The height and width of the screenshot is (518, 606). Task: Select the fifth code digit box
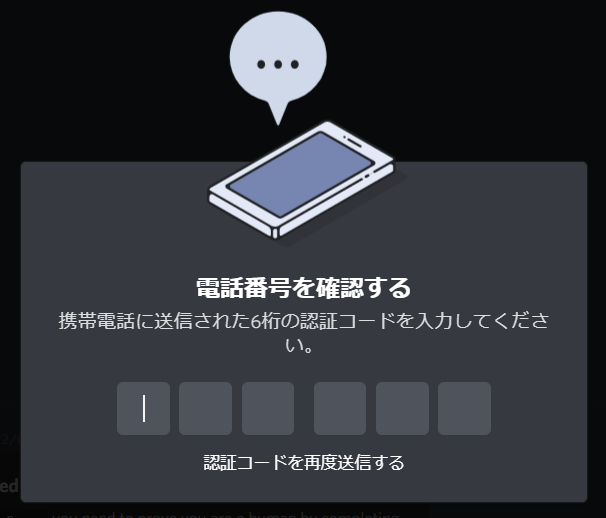pos(402,408)
